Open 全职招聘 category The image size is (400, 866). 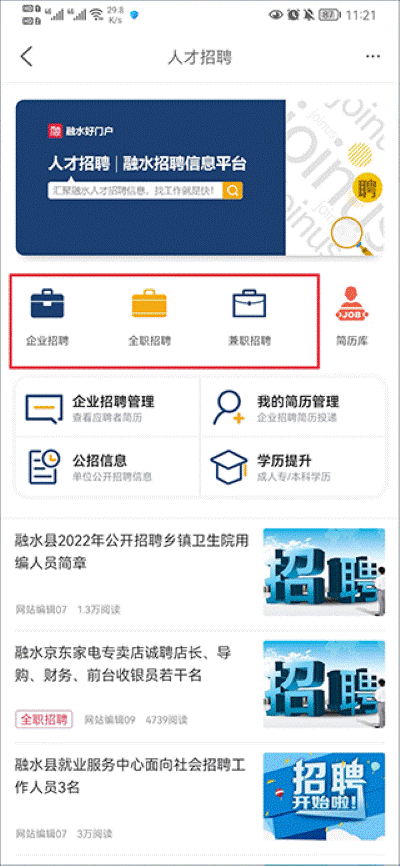click(149, 317)
